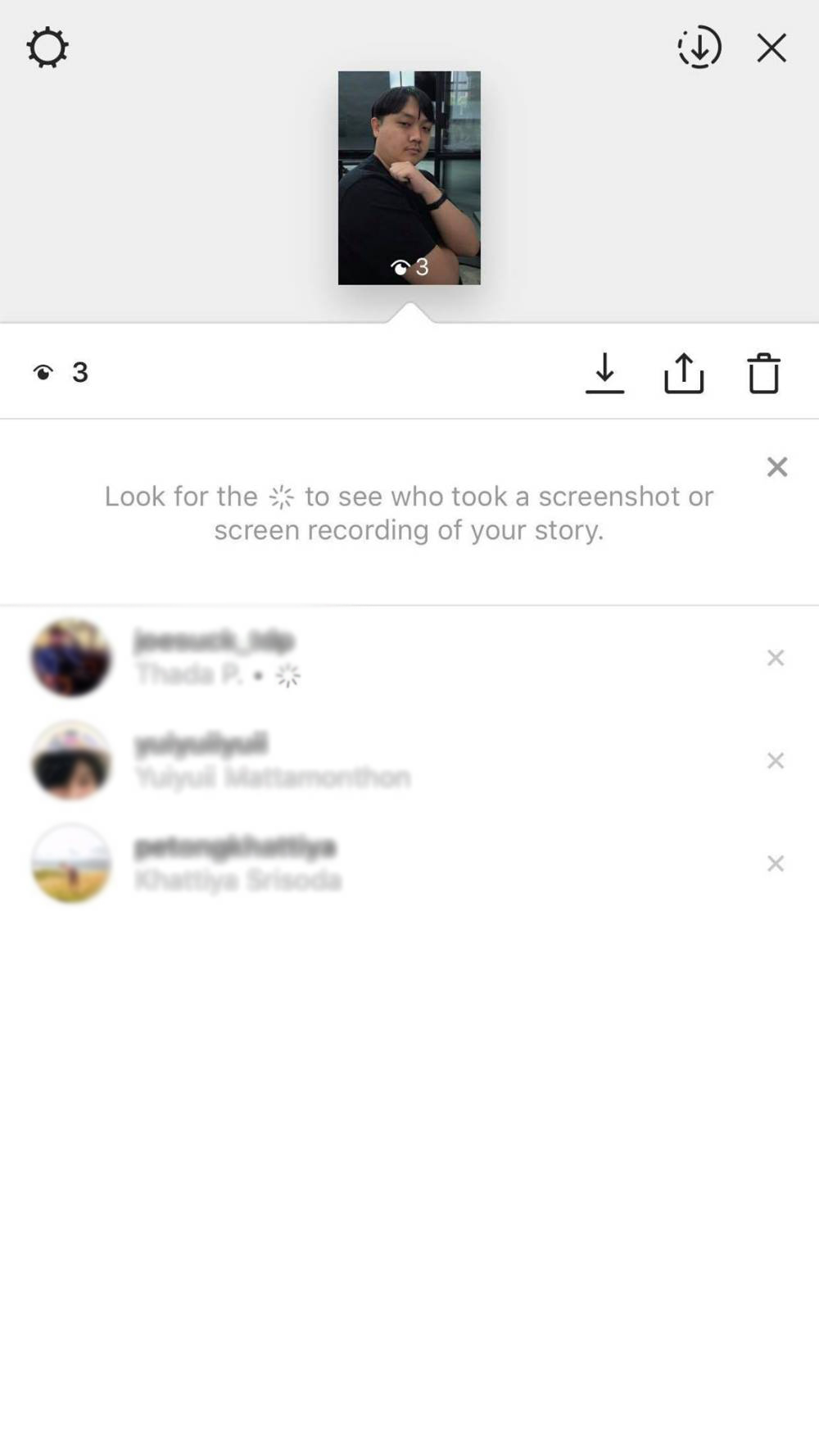The image size is (819, 1456).
Task: Open viewer Thada P.'s profile
Action: click(71, 658)
